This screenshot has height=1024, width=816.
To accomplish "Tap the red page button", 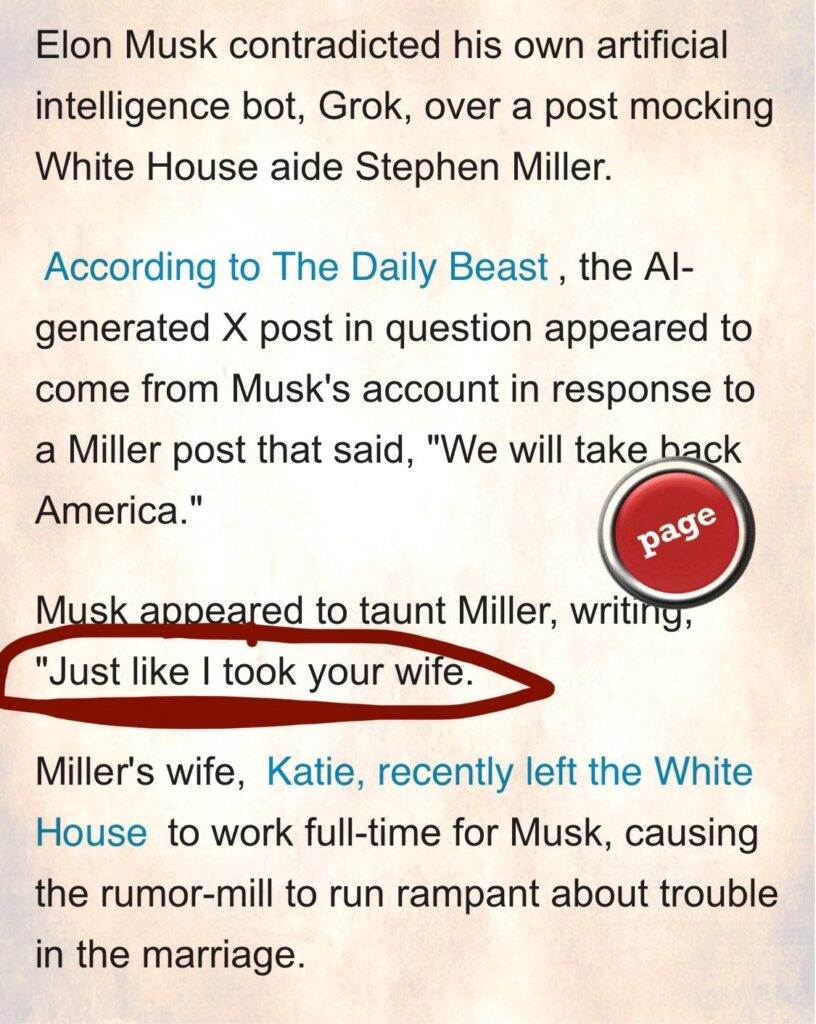I will (678, 529).
